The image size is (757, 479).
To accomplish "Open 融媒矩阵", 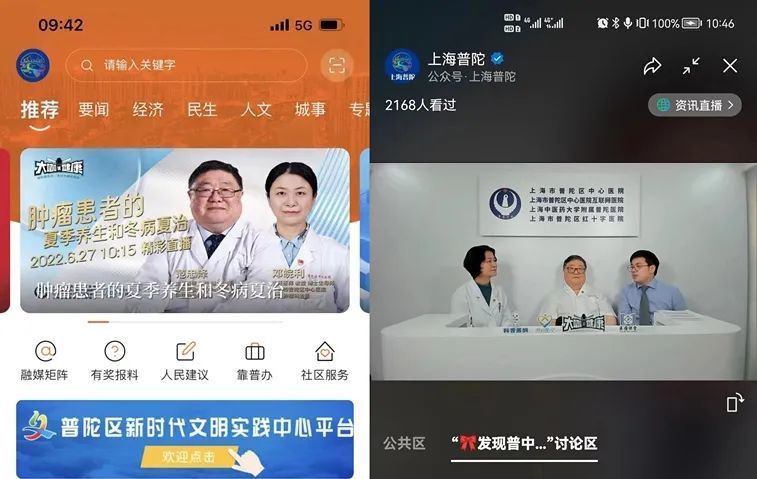I will [45, 360].
